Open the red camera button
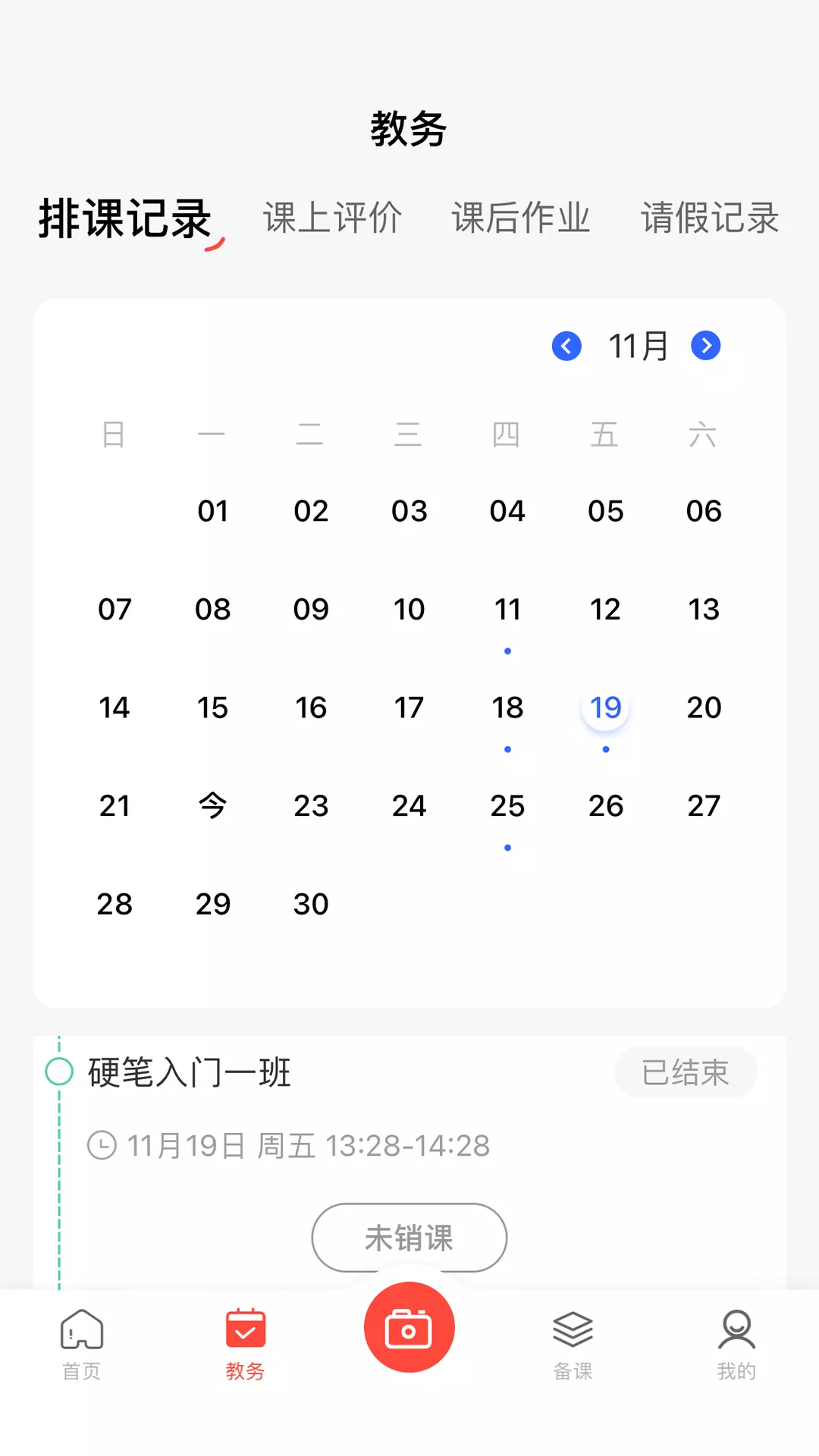The height and width of the screenshot is (1456, 819). tap(409, 1327)
